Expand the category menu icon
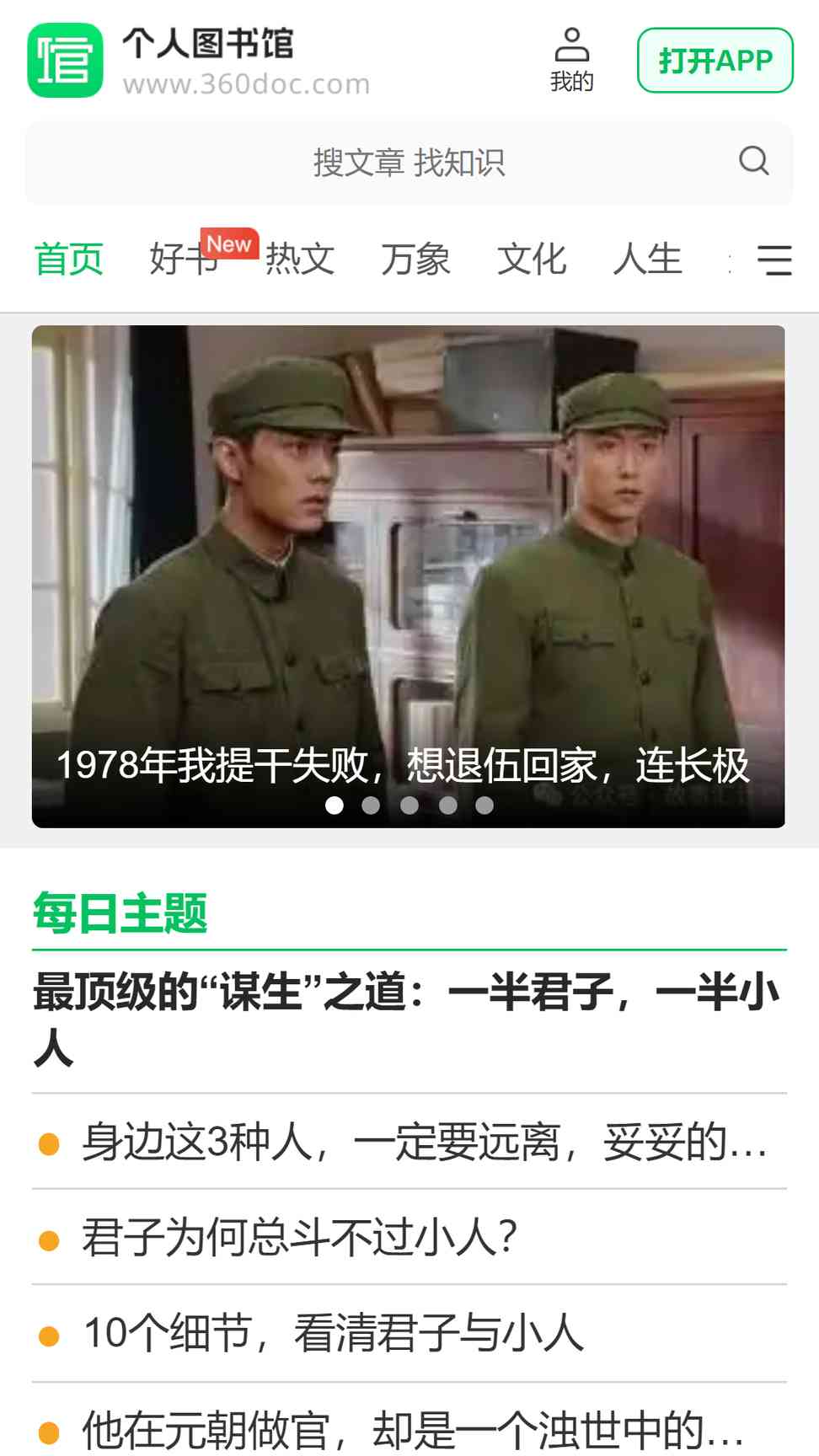This screenshot has height=1456, width=819. coord(773,260)
